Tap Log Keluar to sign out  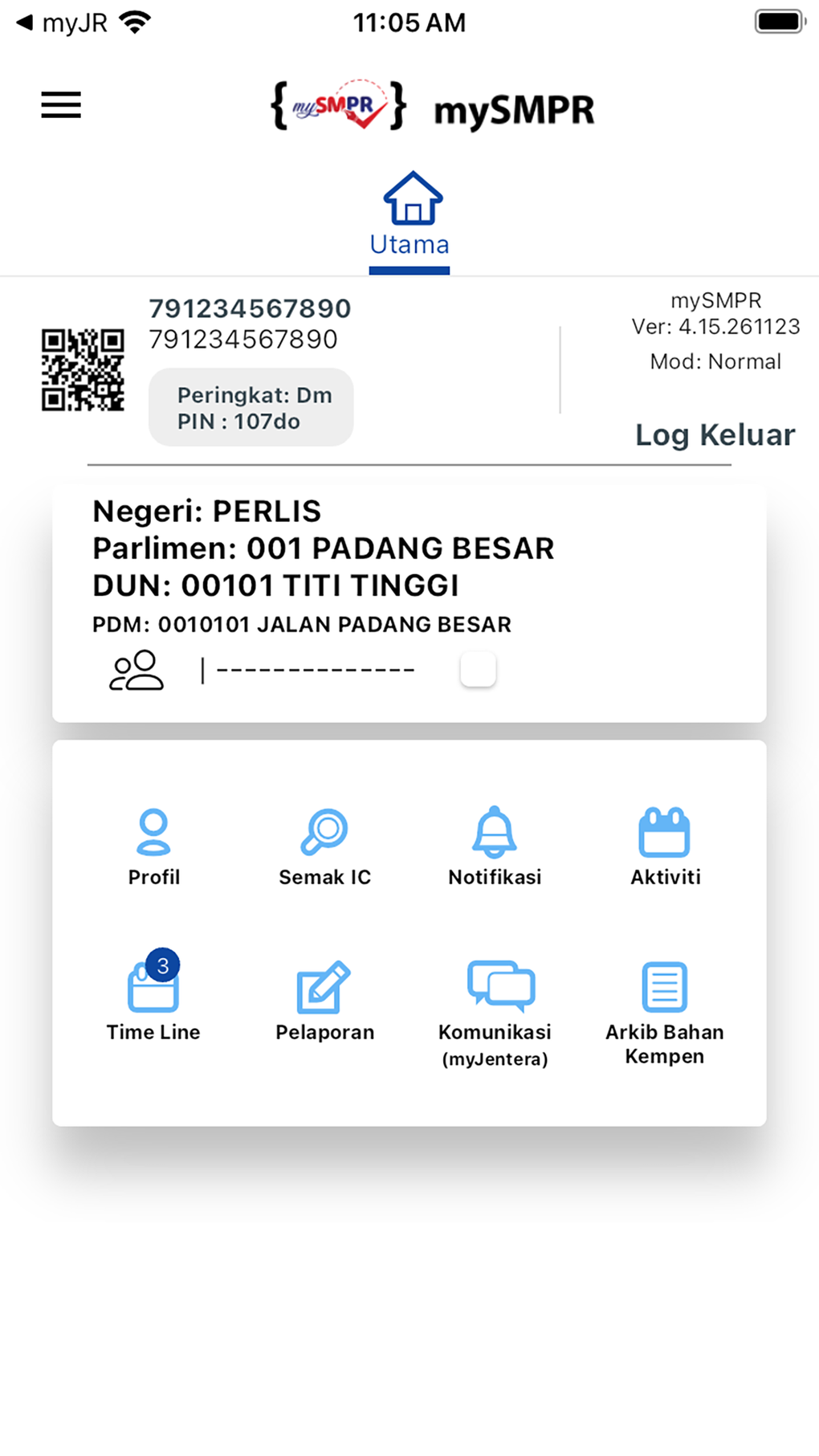coord(715,434)
